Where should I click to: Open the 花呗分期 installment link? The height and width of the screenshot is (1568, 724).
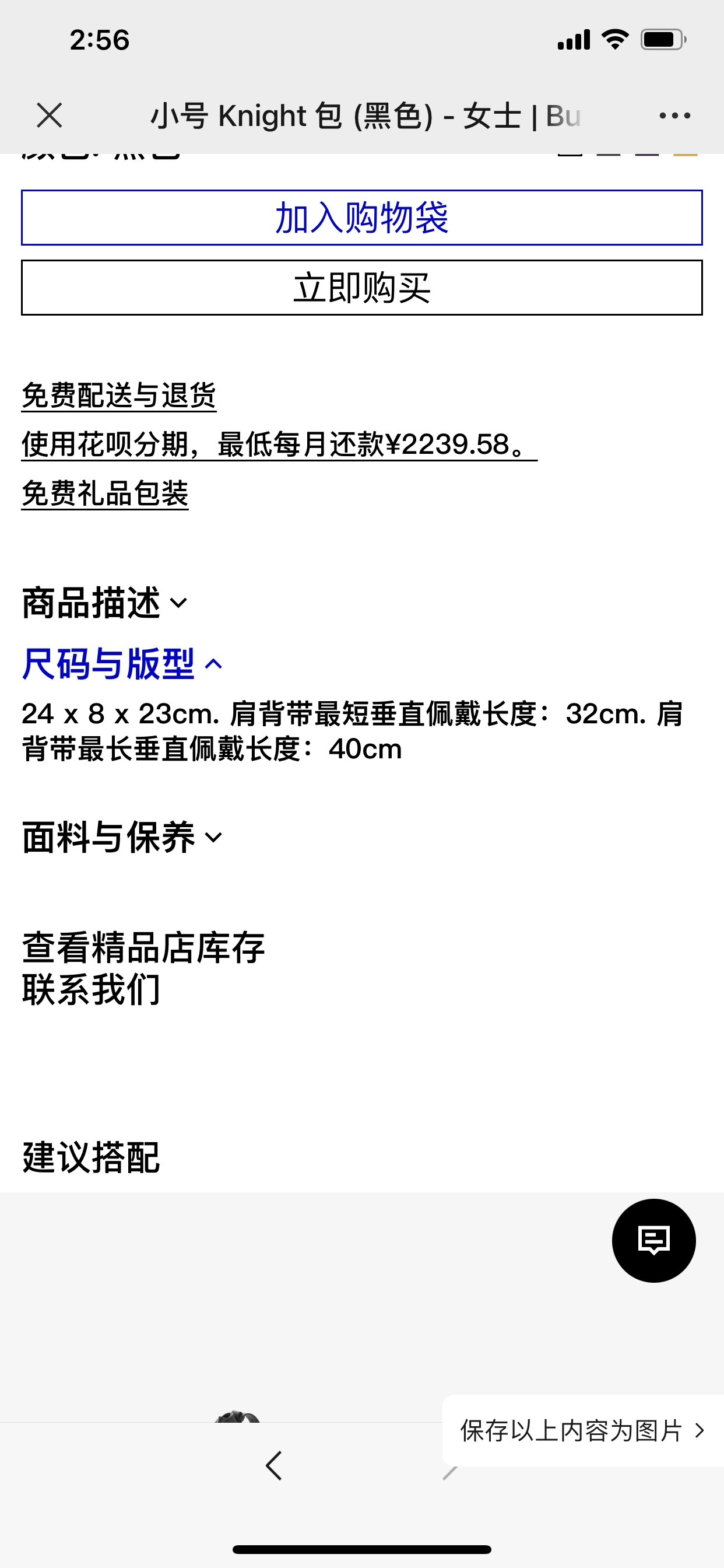(279, 444)
